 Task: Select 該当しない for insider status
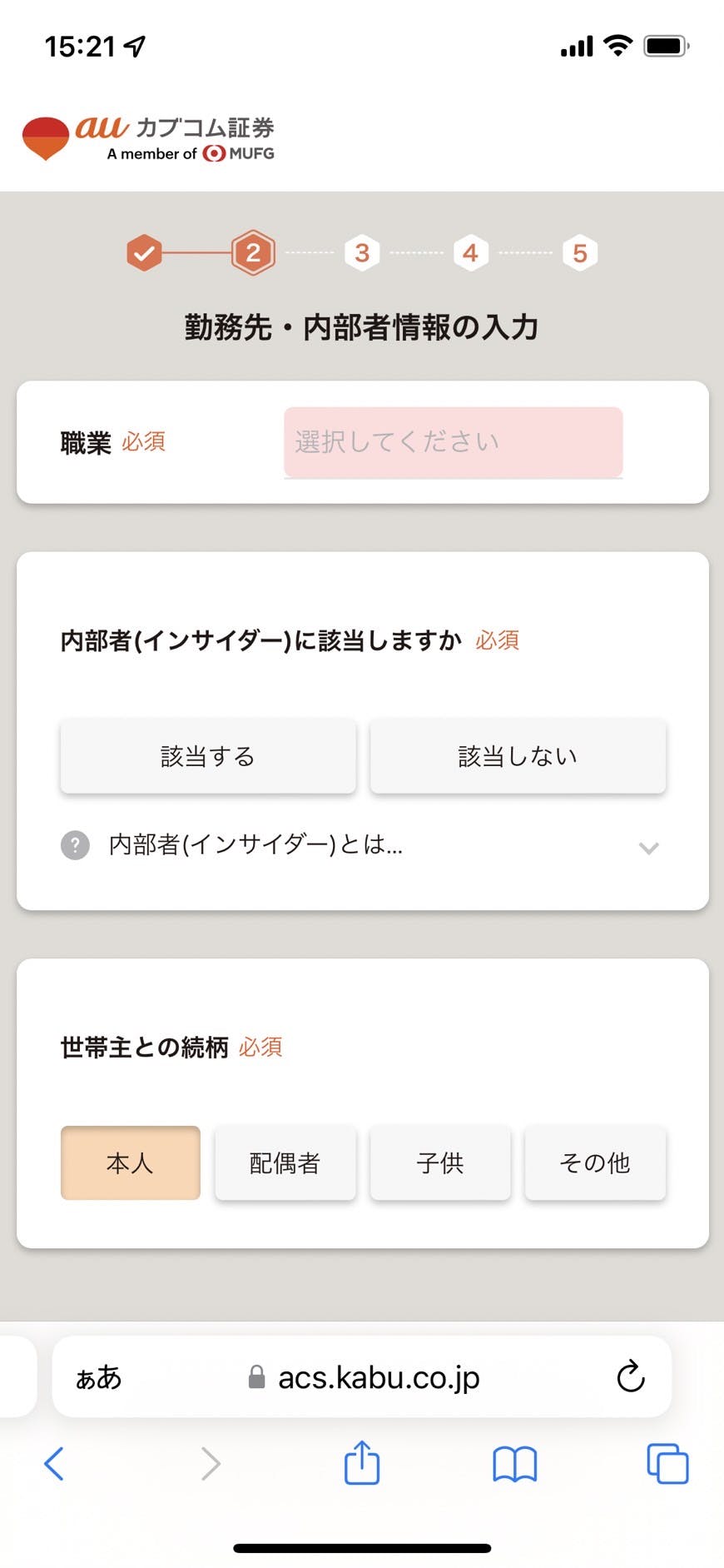tap(518, 756)
